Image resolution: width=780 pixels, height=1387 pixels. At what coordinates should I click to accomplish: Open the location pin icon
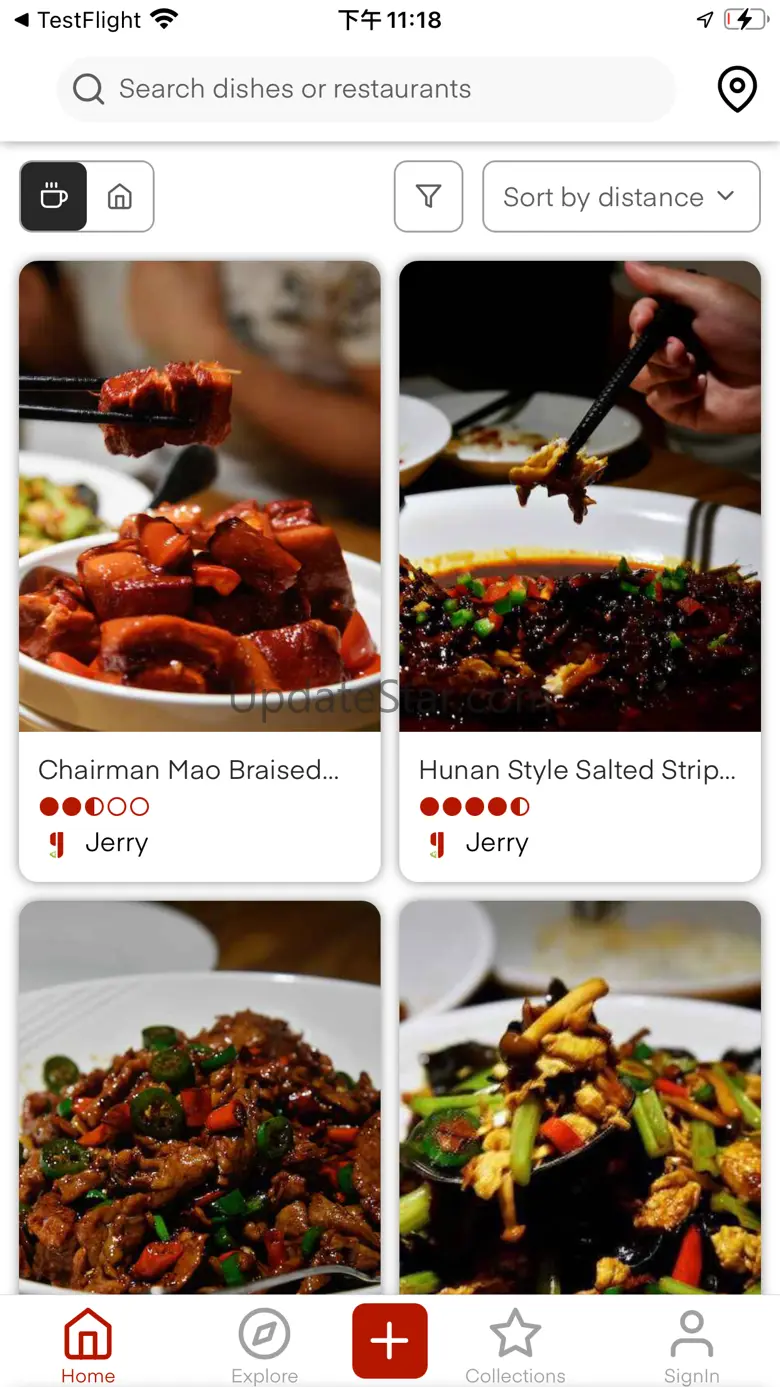coord(737,90)
